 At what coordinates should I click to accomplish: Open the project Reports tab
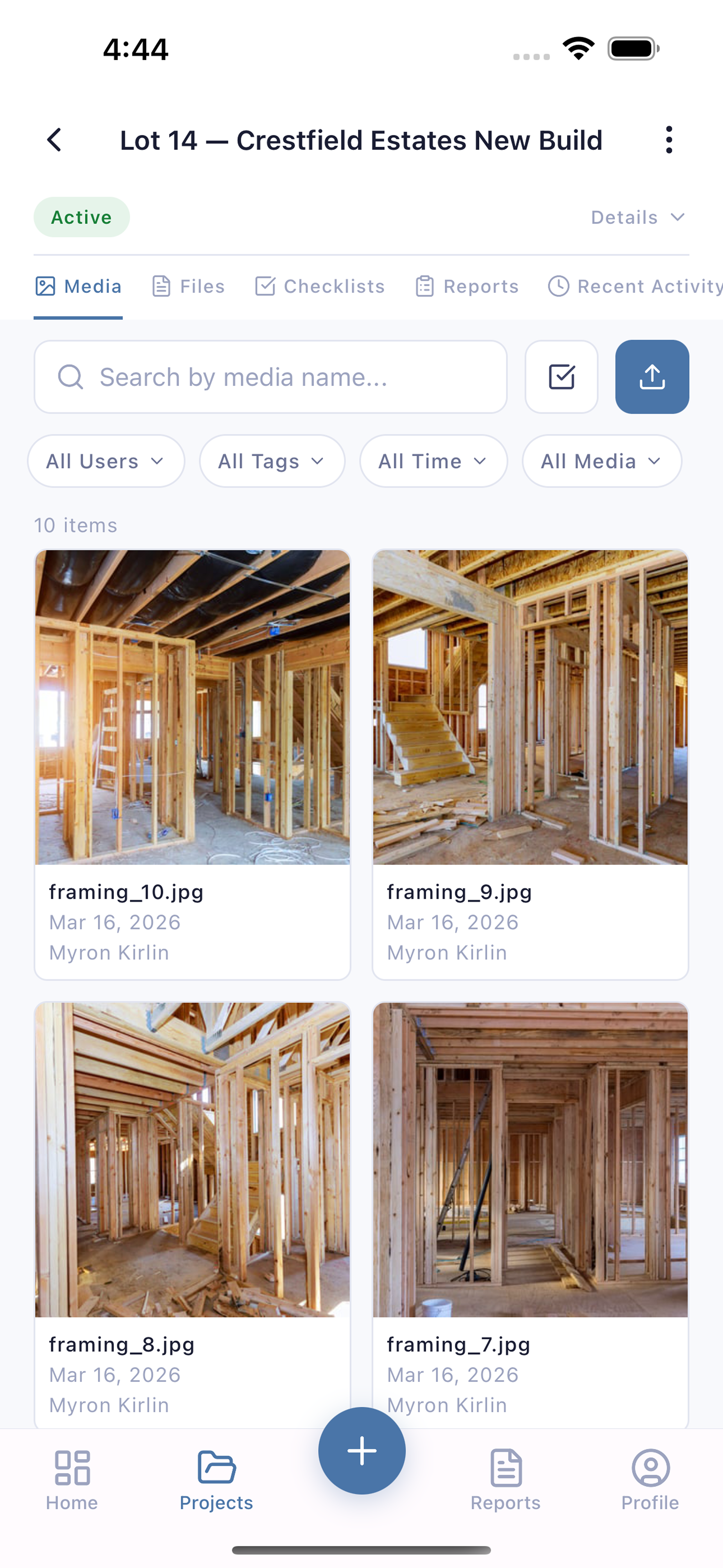pyautogui.click(x=467, y=286)
